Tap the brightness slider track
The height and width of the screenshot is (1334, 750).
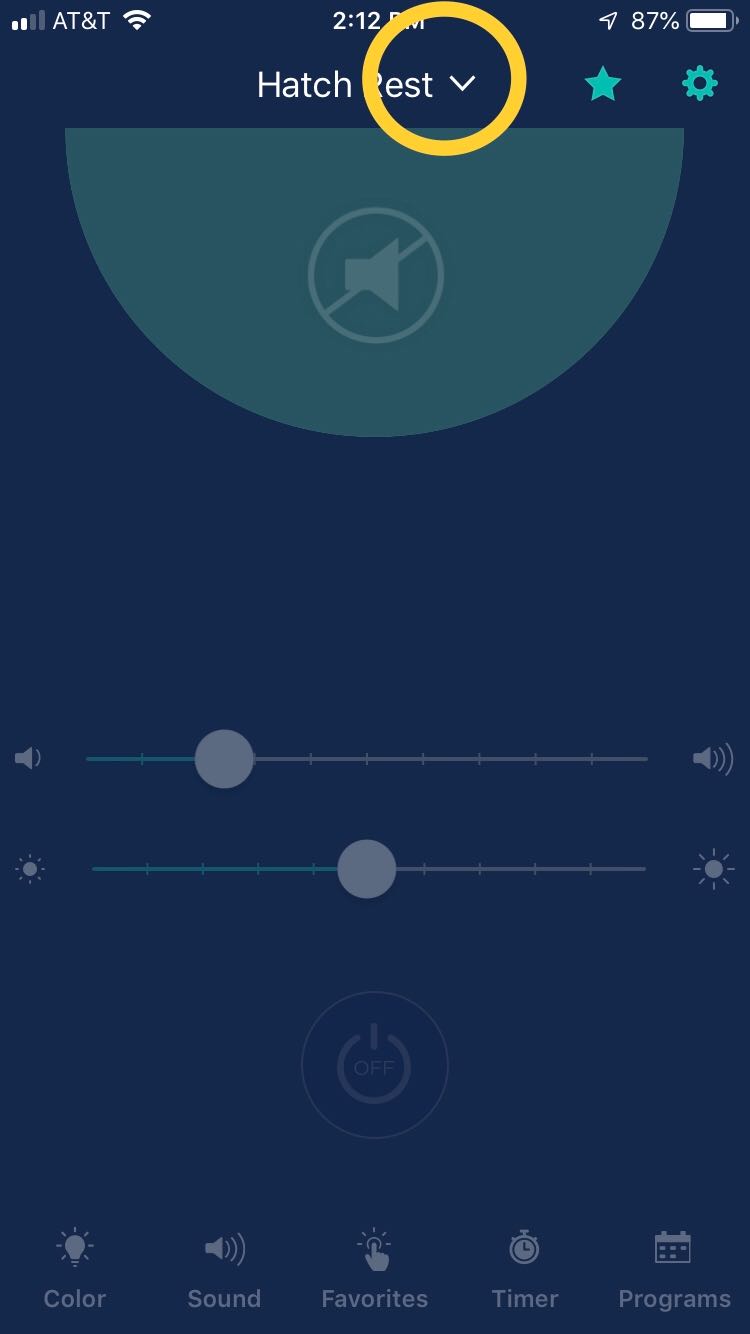pyautogui.click(x=369, y=869)
